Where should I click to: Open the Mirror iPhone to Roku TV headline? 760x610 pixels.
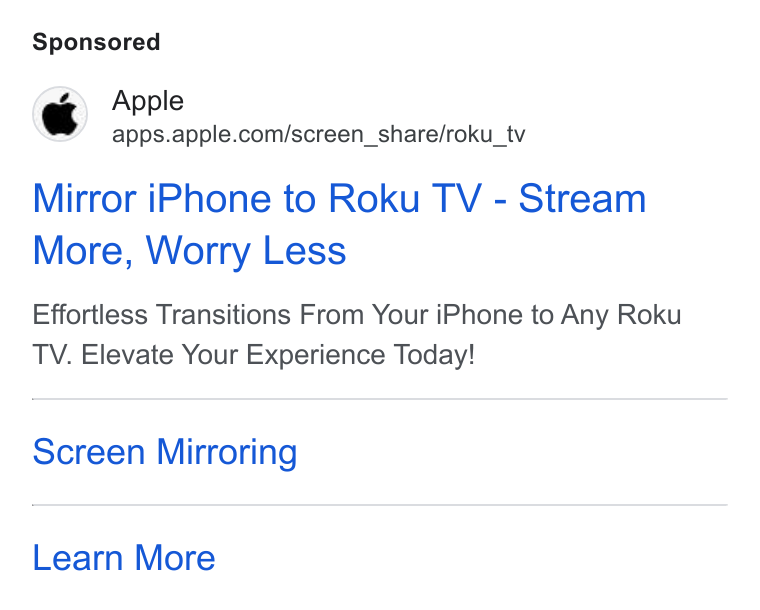coord(339,224)
